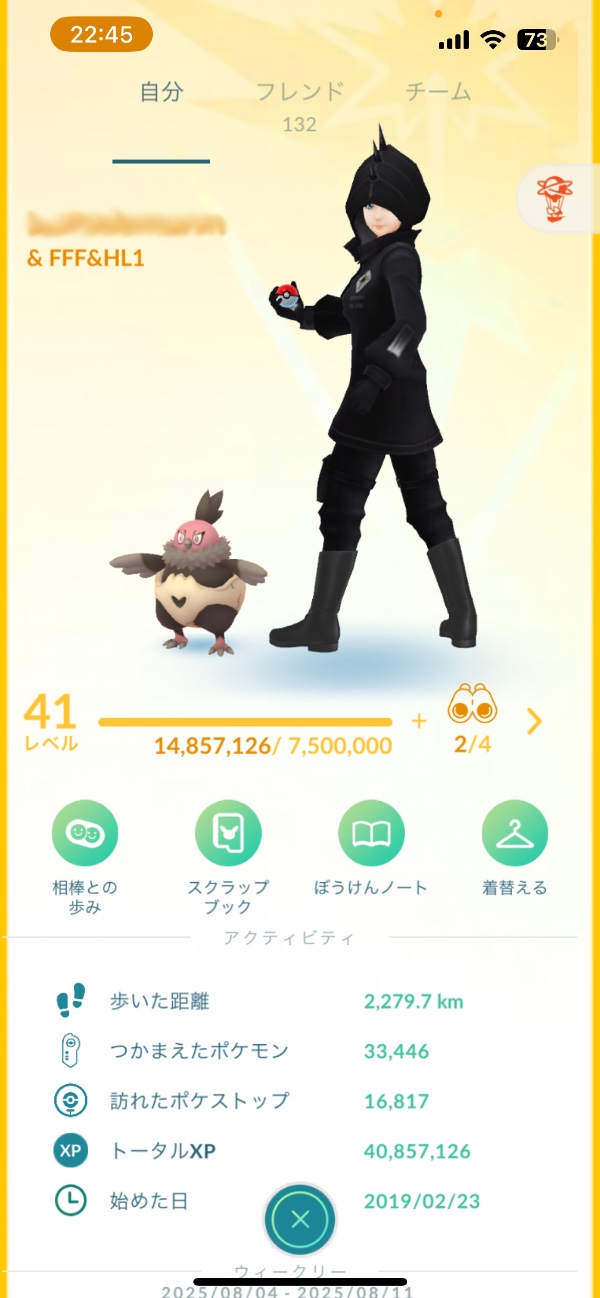Close the profile with the X button
600x1298 pixels.
300,1219
